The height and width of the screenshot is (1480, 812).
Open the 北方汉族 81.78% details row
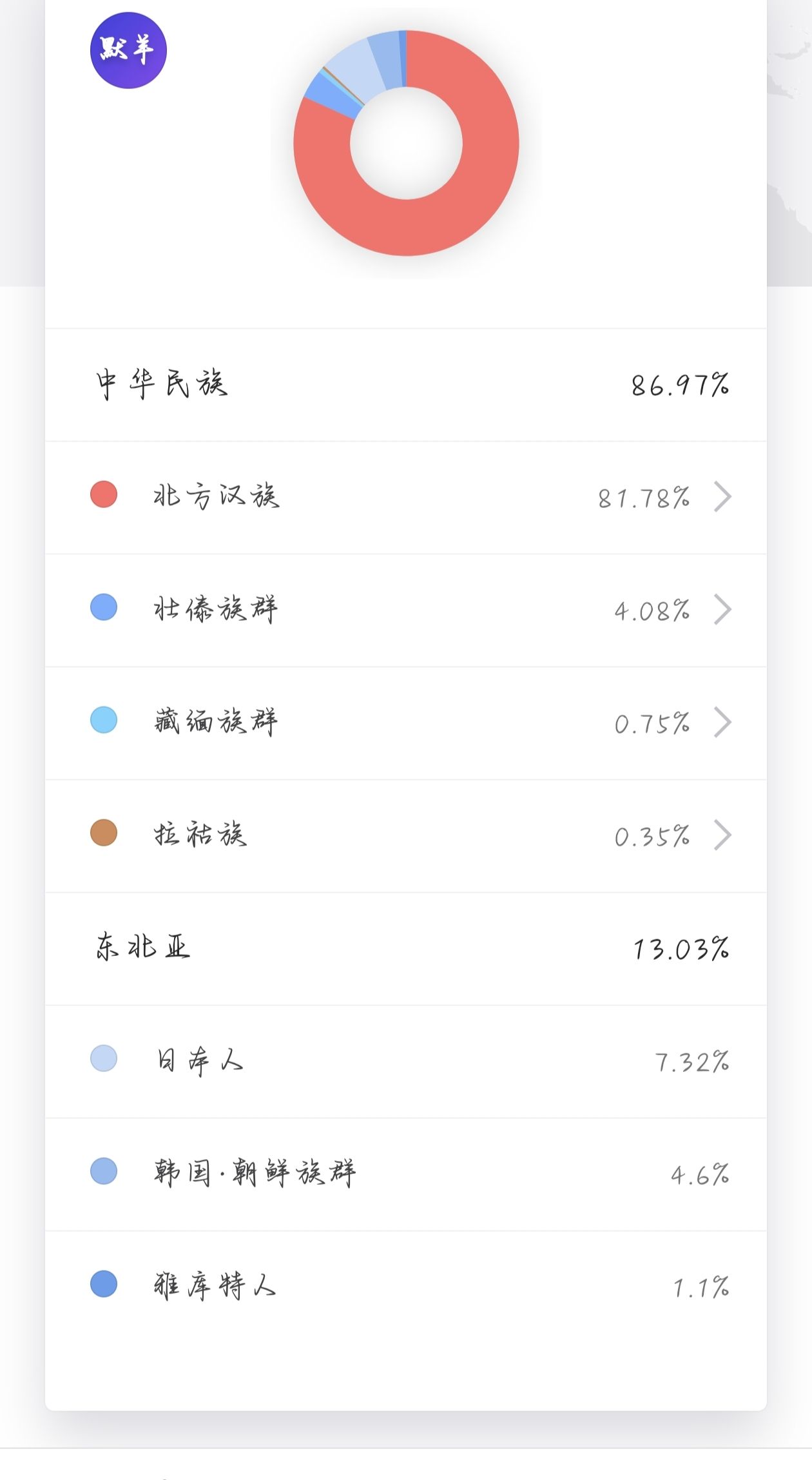coord(406,497)
